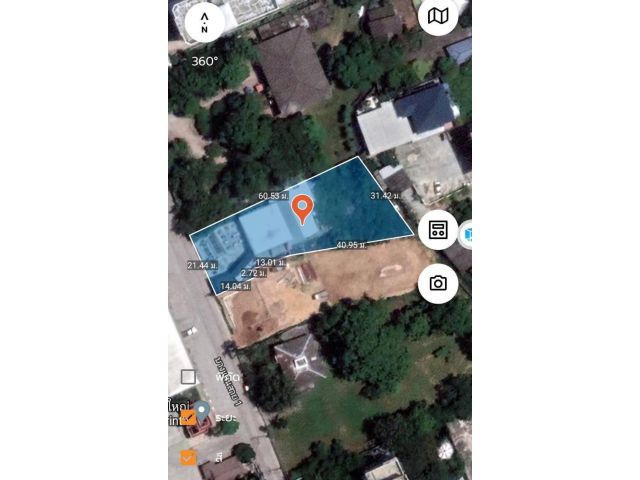The width and height of the screenshot is (640, 480).
Task: Tick the unchecked พิกัด checkbox
Action: click(188, 377)
